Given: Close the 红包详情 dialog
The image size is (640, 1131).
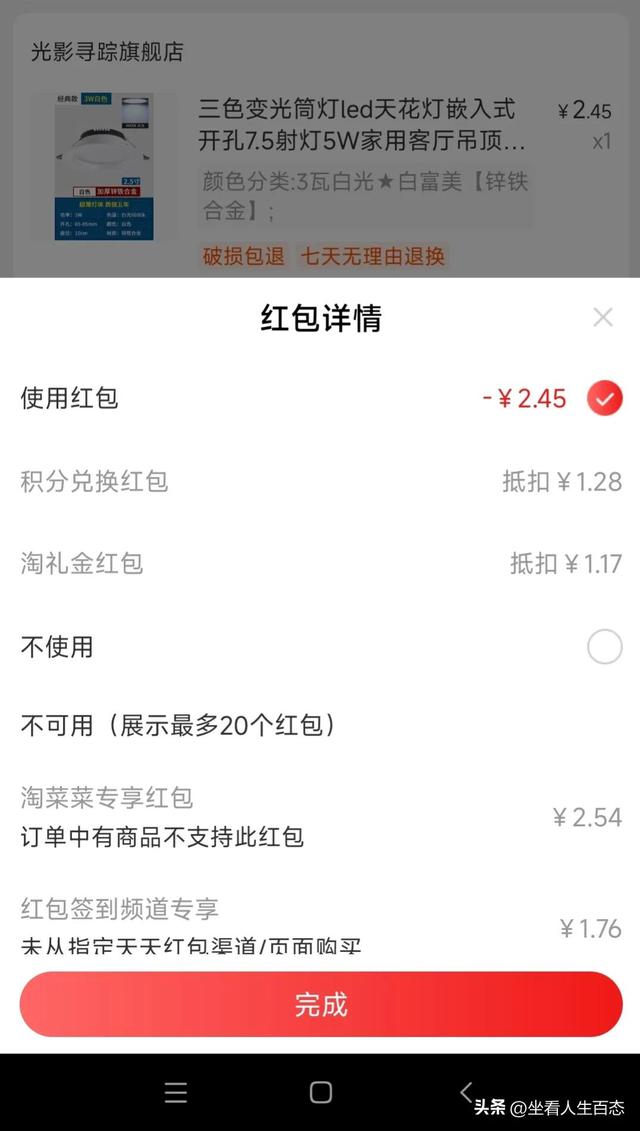Looking at the screenshot, I should coord(602,317).
